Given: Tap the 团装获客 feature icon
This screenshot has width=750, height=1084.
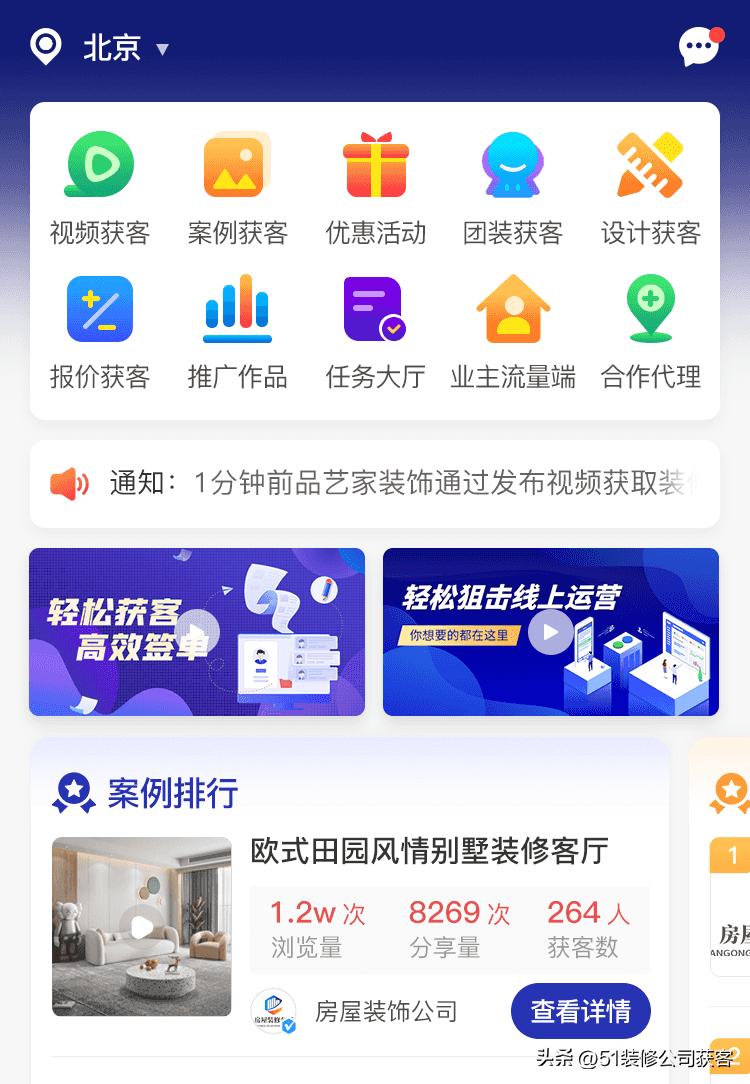Looking at the screenshot, I should [513, 165].
